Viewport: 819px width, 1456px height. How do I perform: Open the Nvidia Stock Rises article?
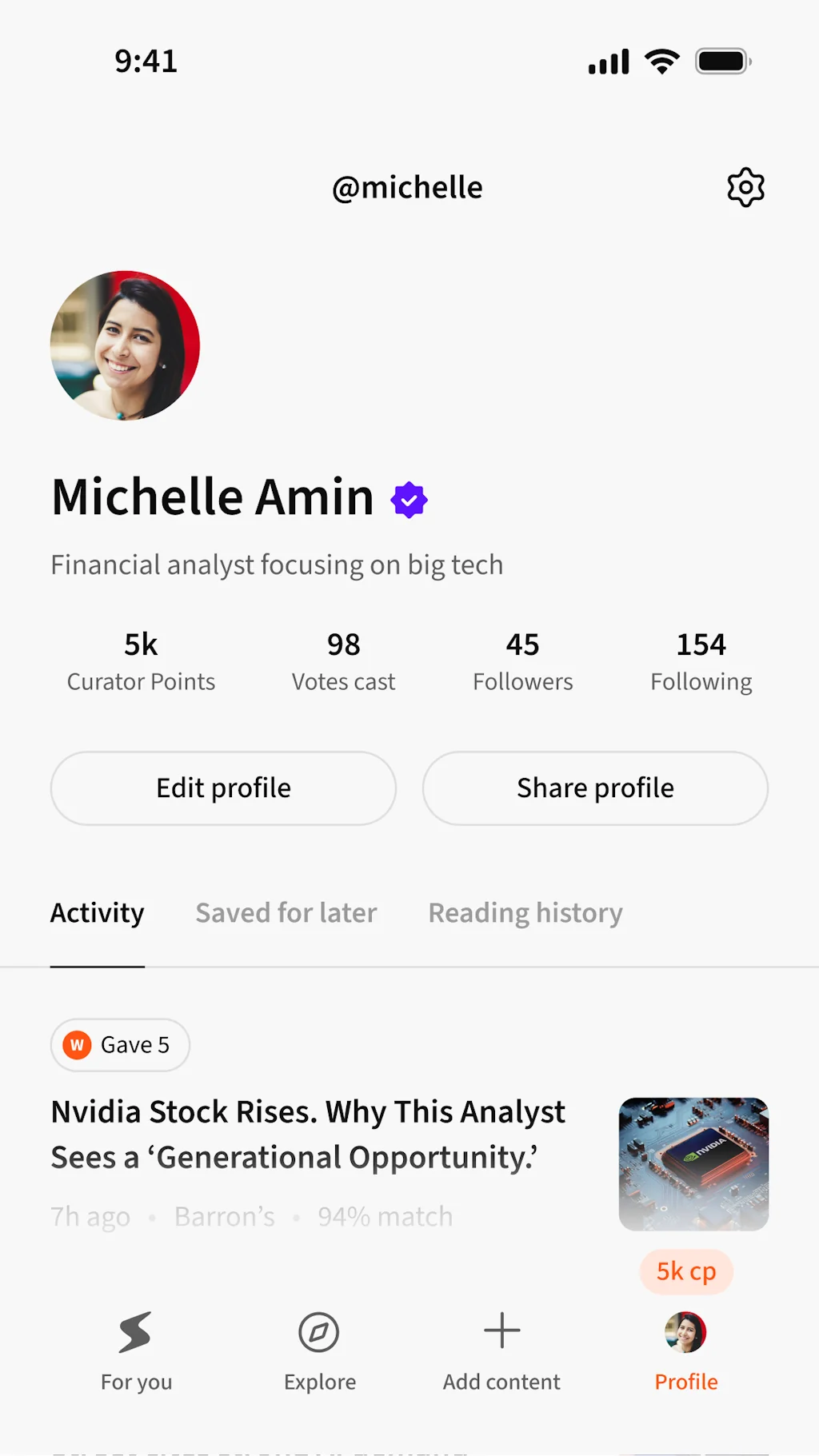coord(308,1135)
